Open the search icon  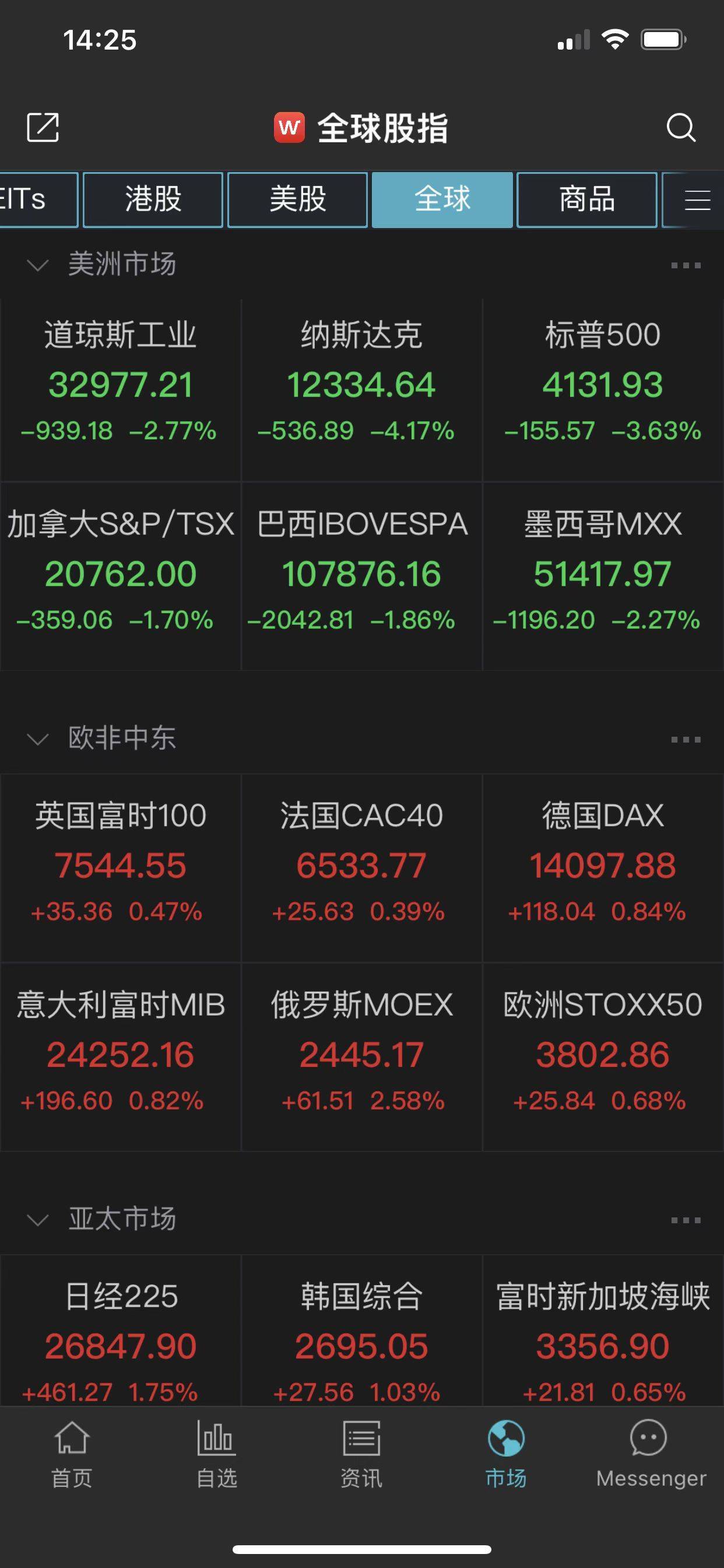pos(680,128)
